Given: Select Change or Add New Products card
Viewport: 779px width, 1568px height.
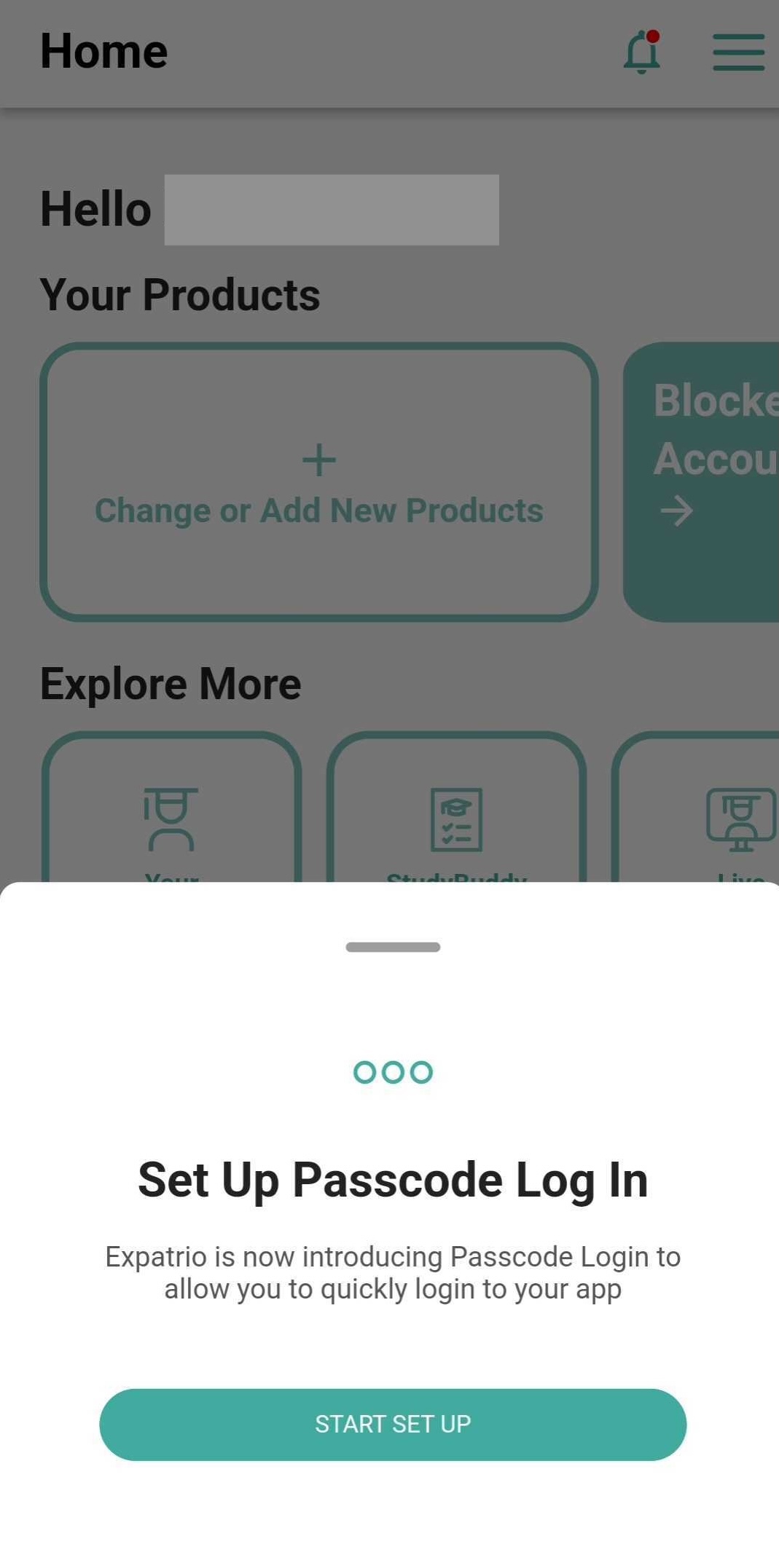Looking at the screenshot, I should click(x=319, y=482).
